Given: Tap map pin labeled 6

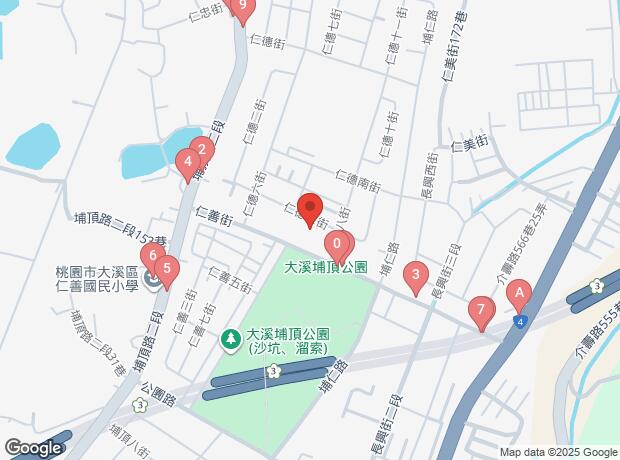Looking at the screenshot, I should click(x=152, y=256).
